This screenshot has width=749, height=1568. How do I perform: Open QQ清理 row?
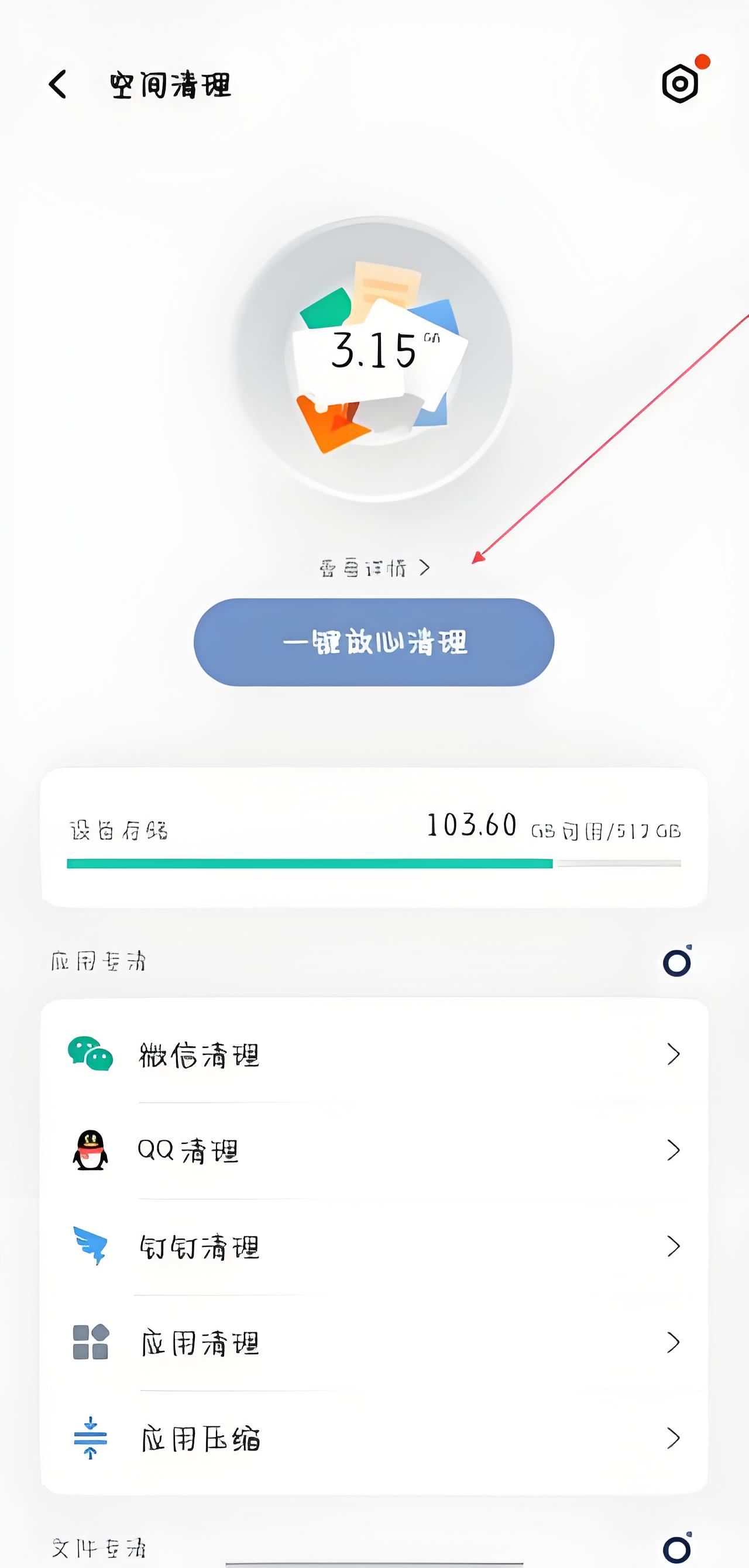pyautogui.click(x=374, y=1150)
